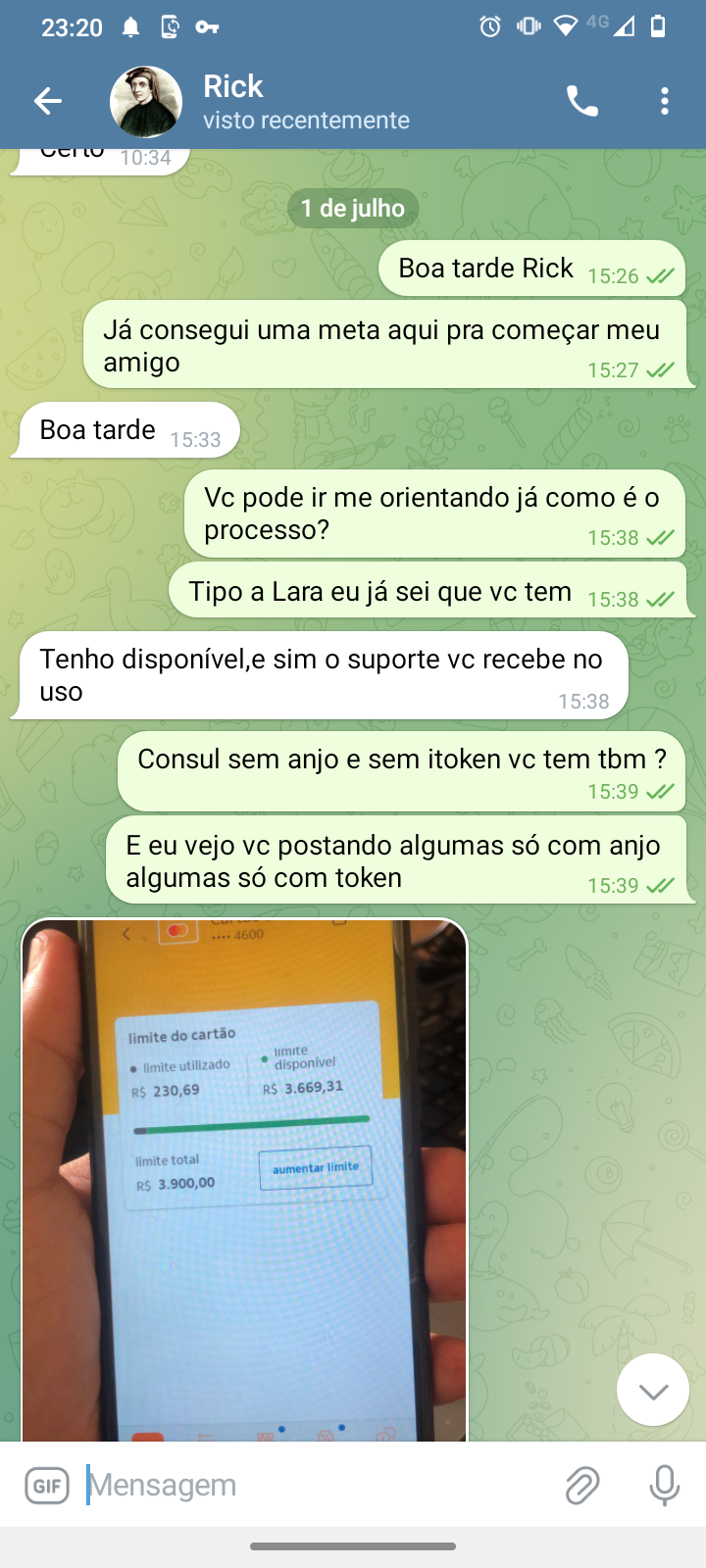Image resolution: width=706 pixels, height=1568 pixels.
Task: Start a voice call with Rick
Action: tap(581, 101)
